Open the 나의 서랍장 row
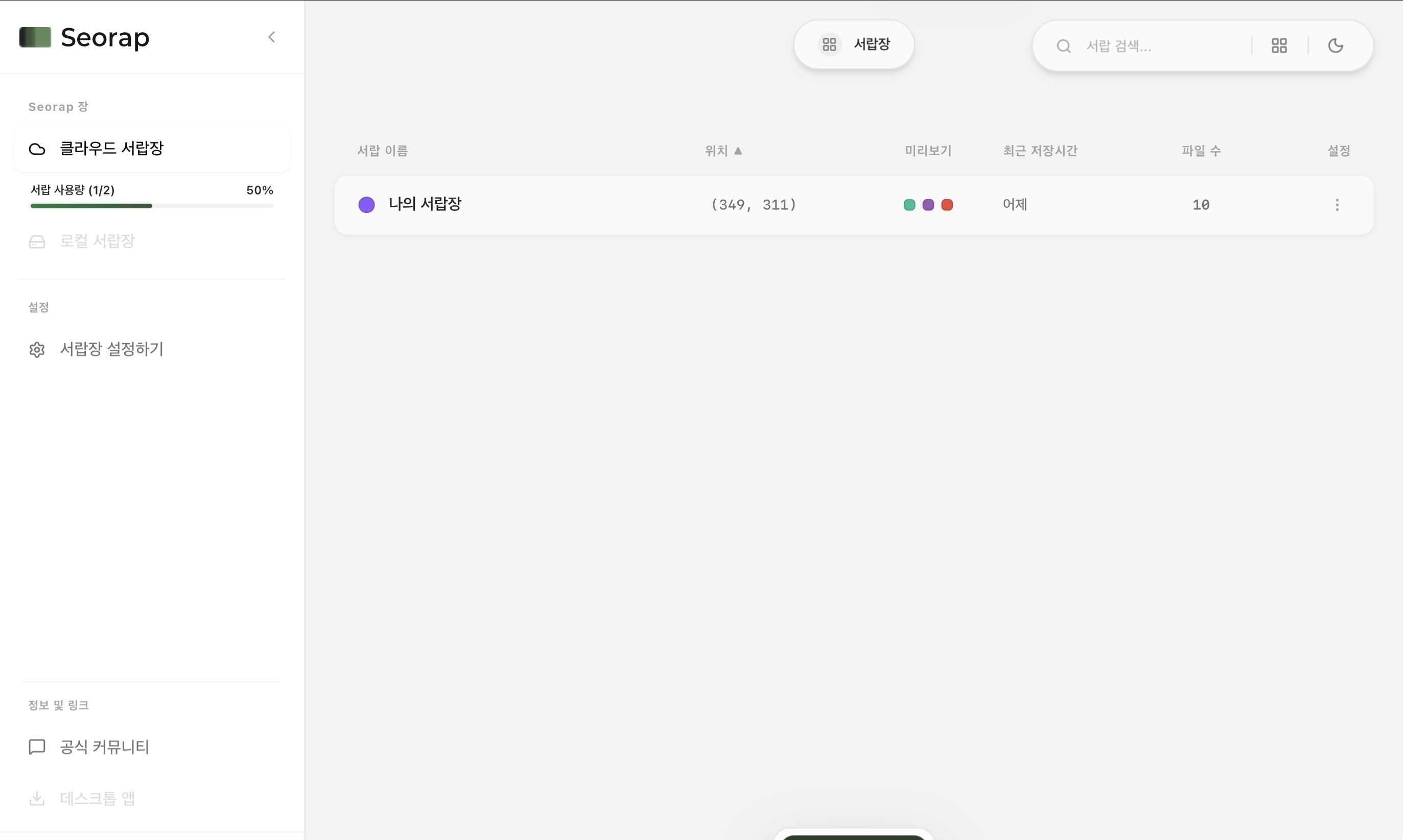1403x840 pixels. coord(854,205)
